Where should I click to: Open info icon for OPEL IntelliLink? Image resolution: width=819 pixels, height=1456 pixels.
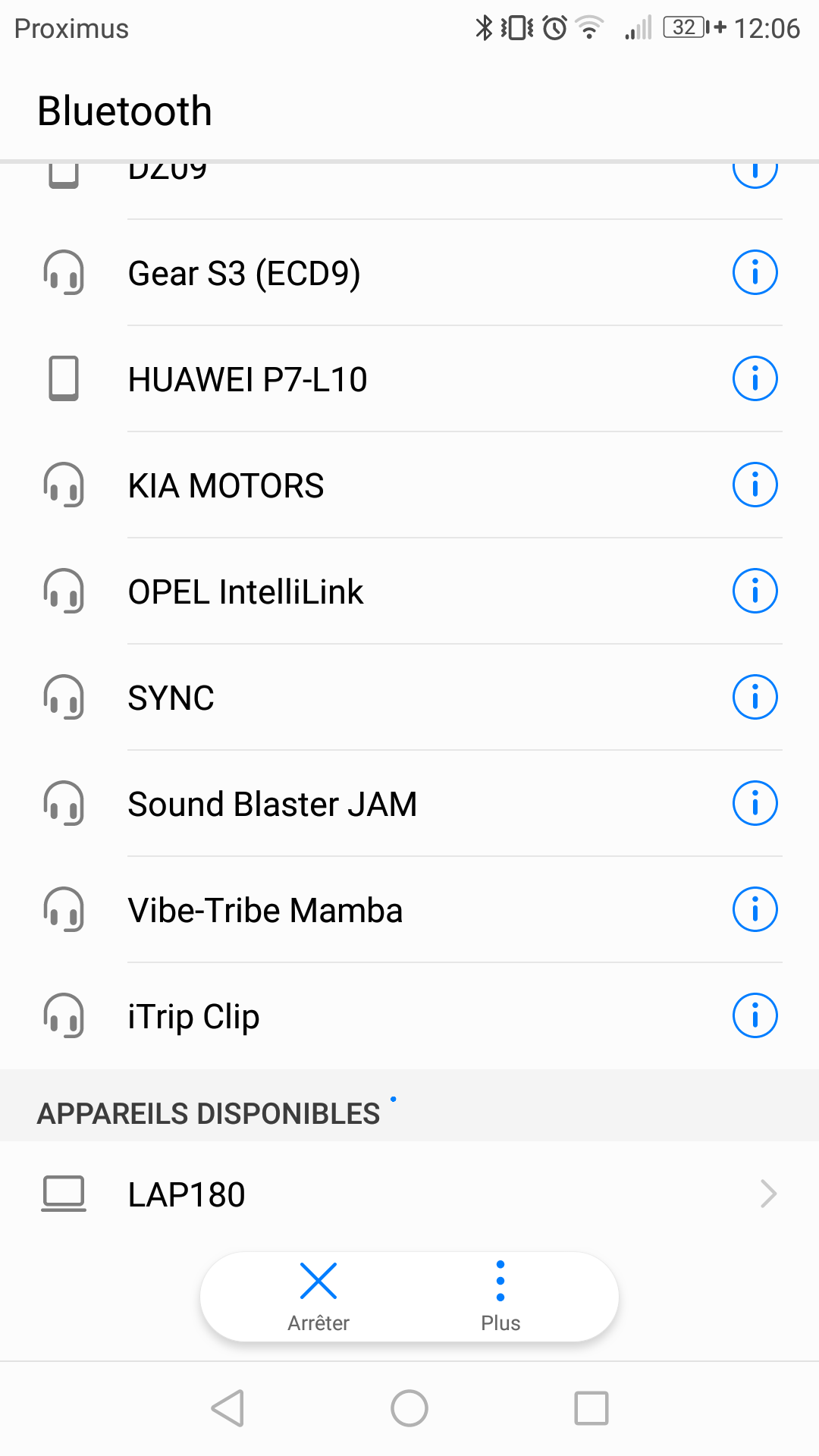[755, 591]
